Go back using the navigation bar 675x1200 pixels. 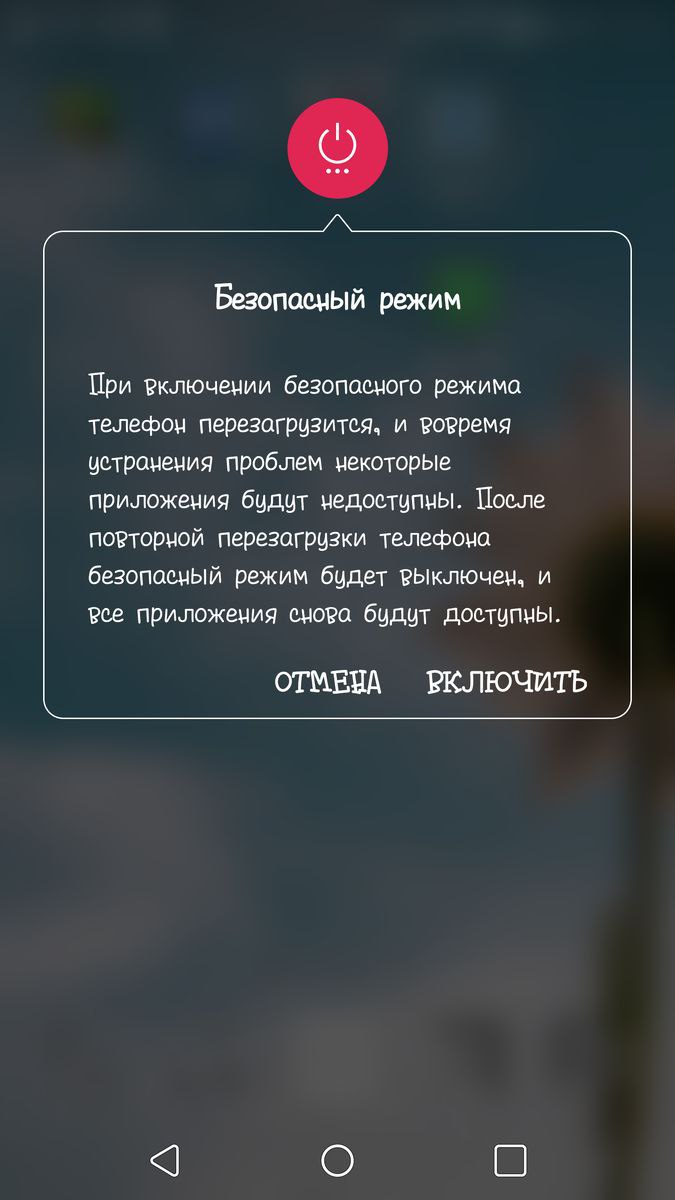click(x=165, y=1160)
